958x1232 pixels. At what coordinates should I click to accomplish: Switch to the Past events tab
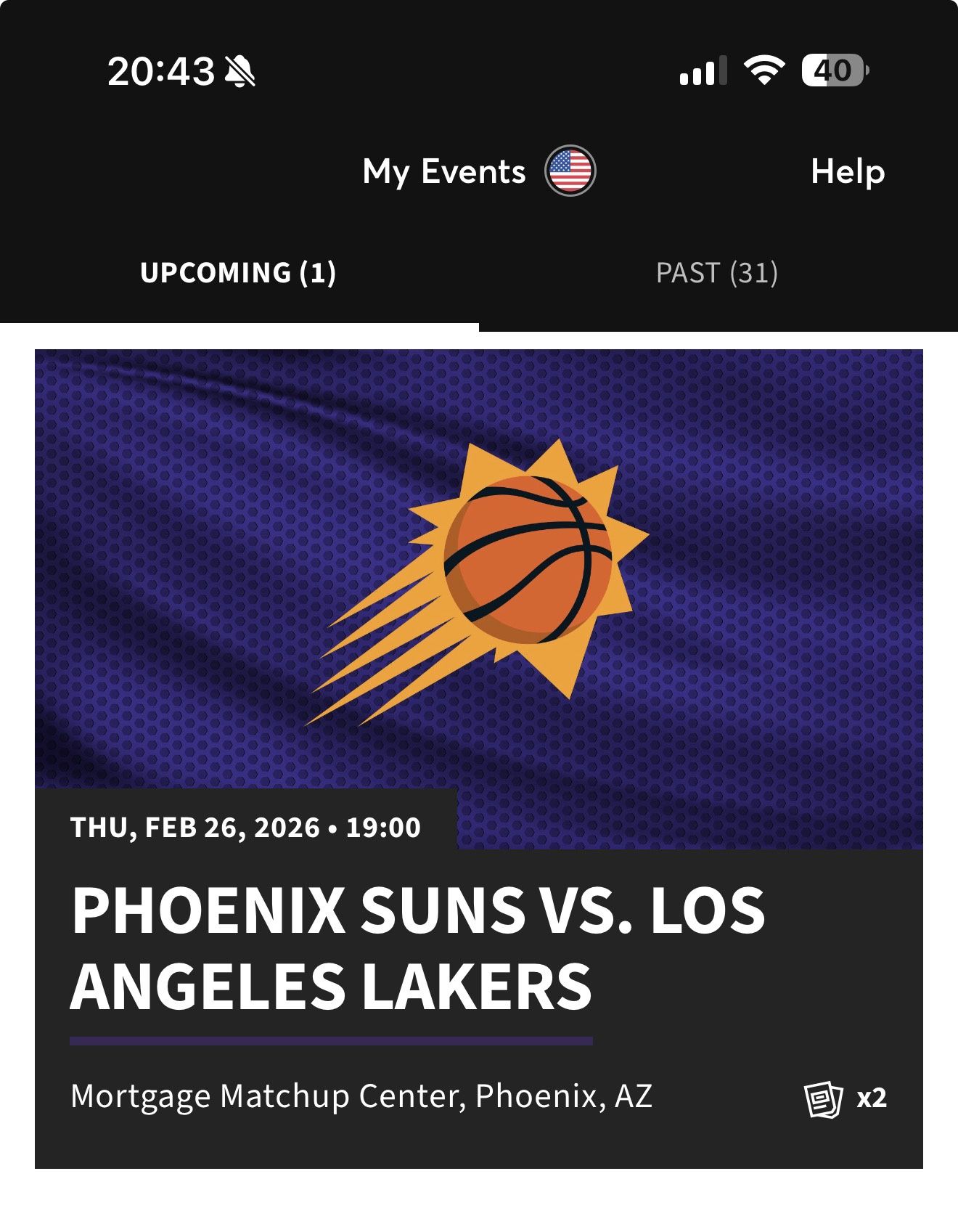716,273
